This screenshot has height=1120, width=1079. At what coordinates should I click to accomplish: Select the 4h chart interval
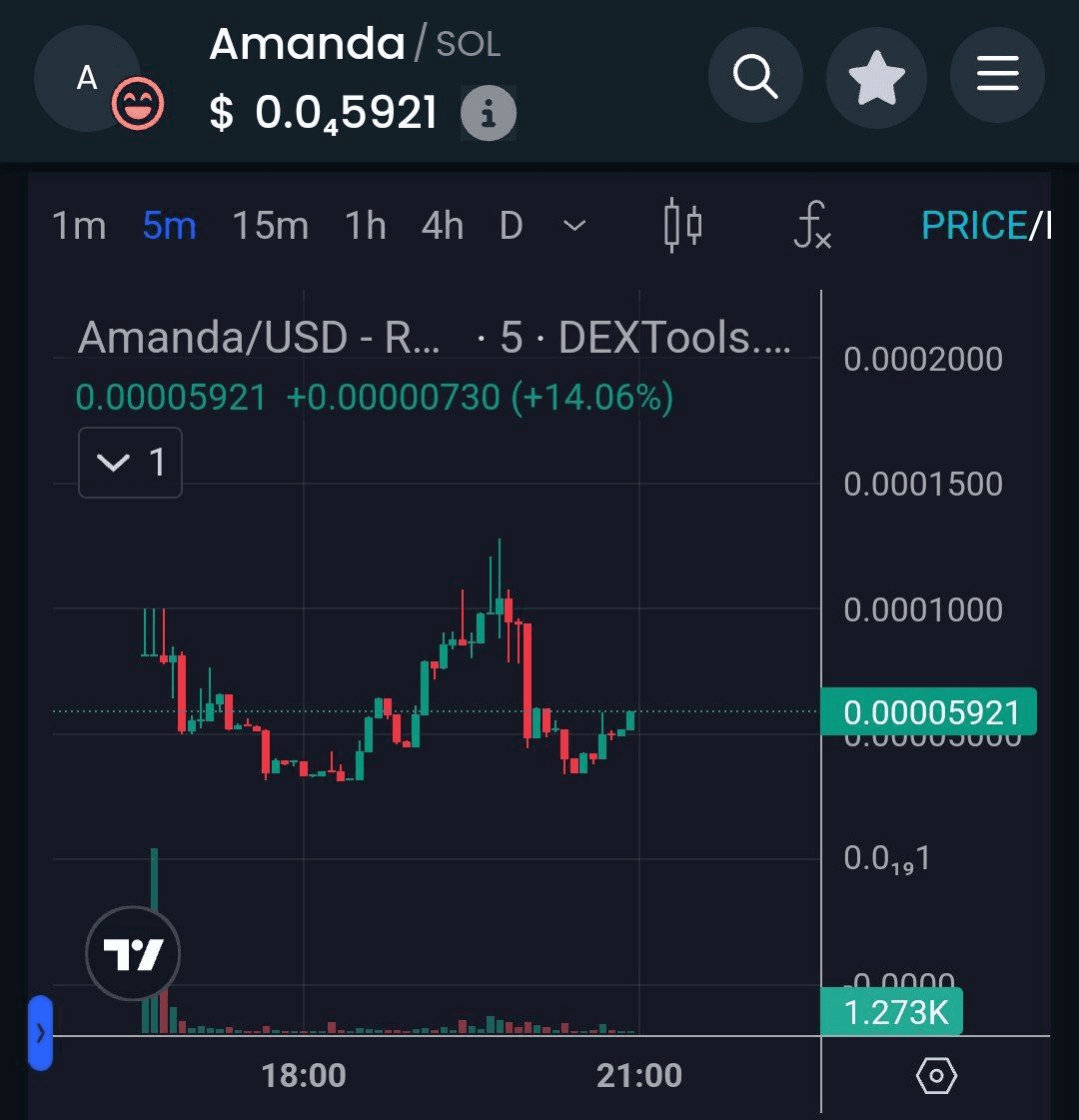pyautogui.click(x=442, y=226)
